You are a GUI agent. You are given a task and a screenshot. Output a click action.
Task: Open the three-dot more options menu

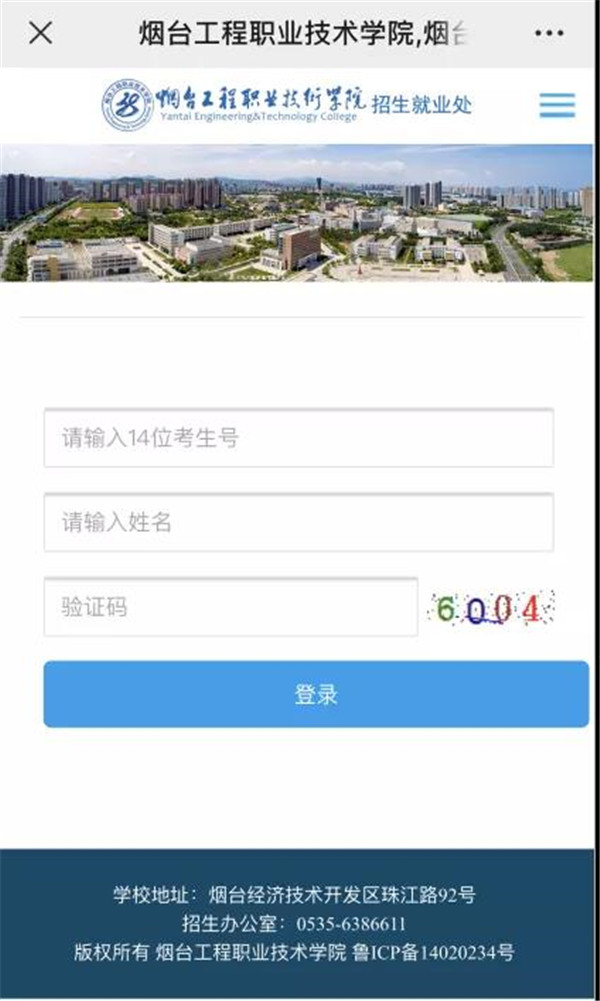coord(549,33)
